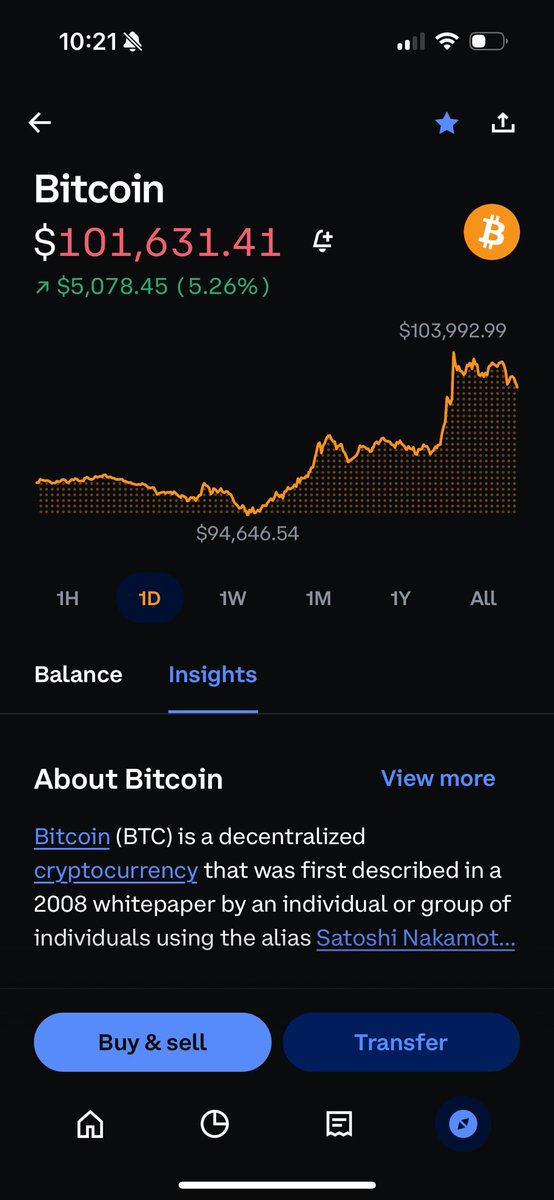The width and height of the screenshot is (554, 1200).
Task: Select the 1H chart range
Action: pyautogui.click(x=67, y=598)
